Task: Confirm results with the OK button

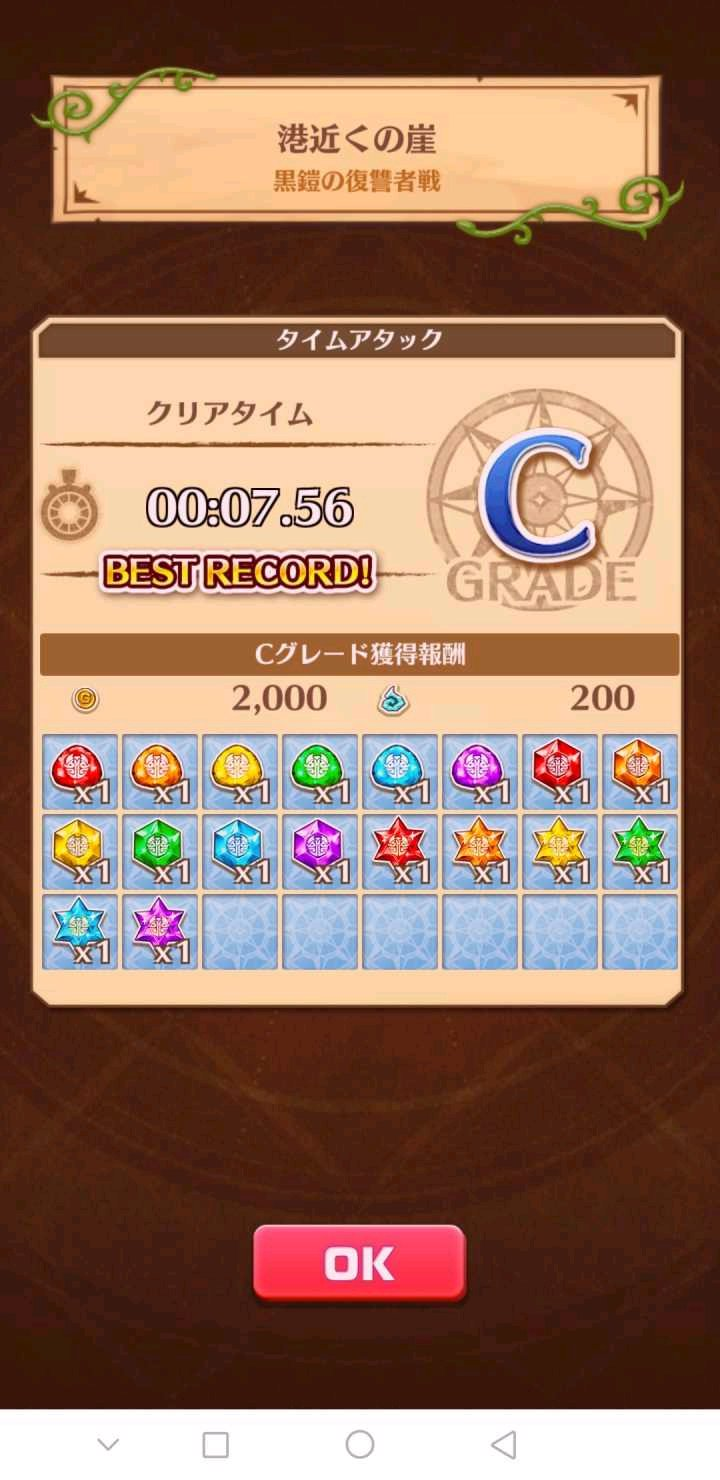Action: point(359,1263)
